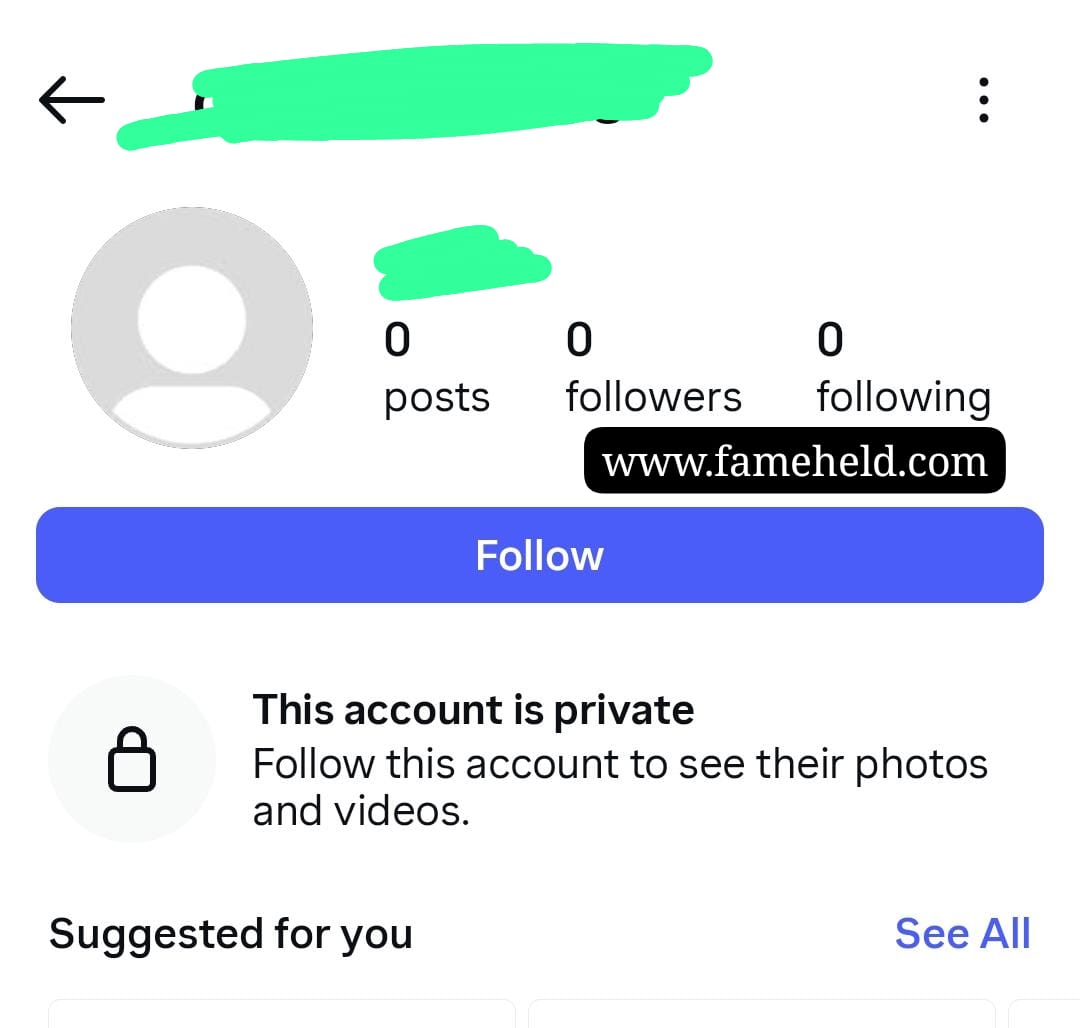Open the default profile picture
1080x1028 pixels.
click(x=192, y=328)
